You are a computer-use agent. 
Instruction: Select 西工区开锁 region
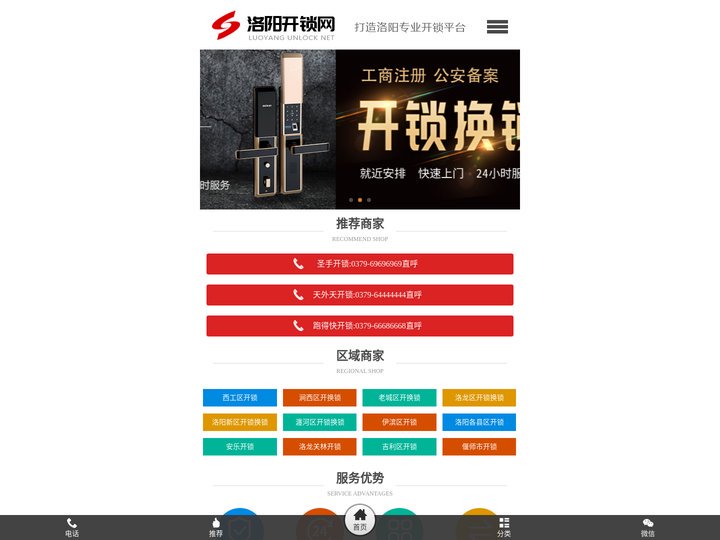240,398
